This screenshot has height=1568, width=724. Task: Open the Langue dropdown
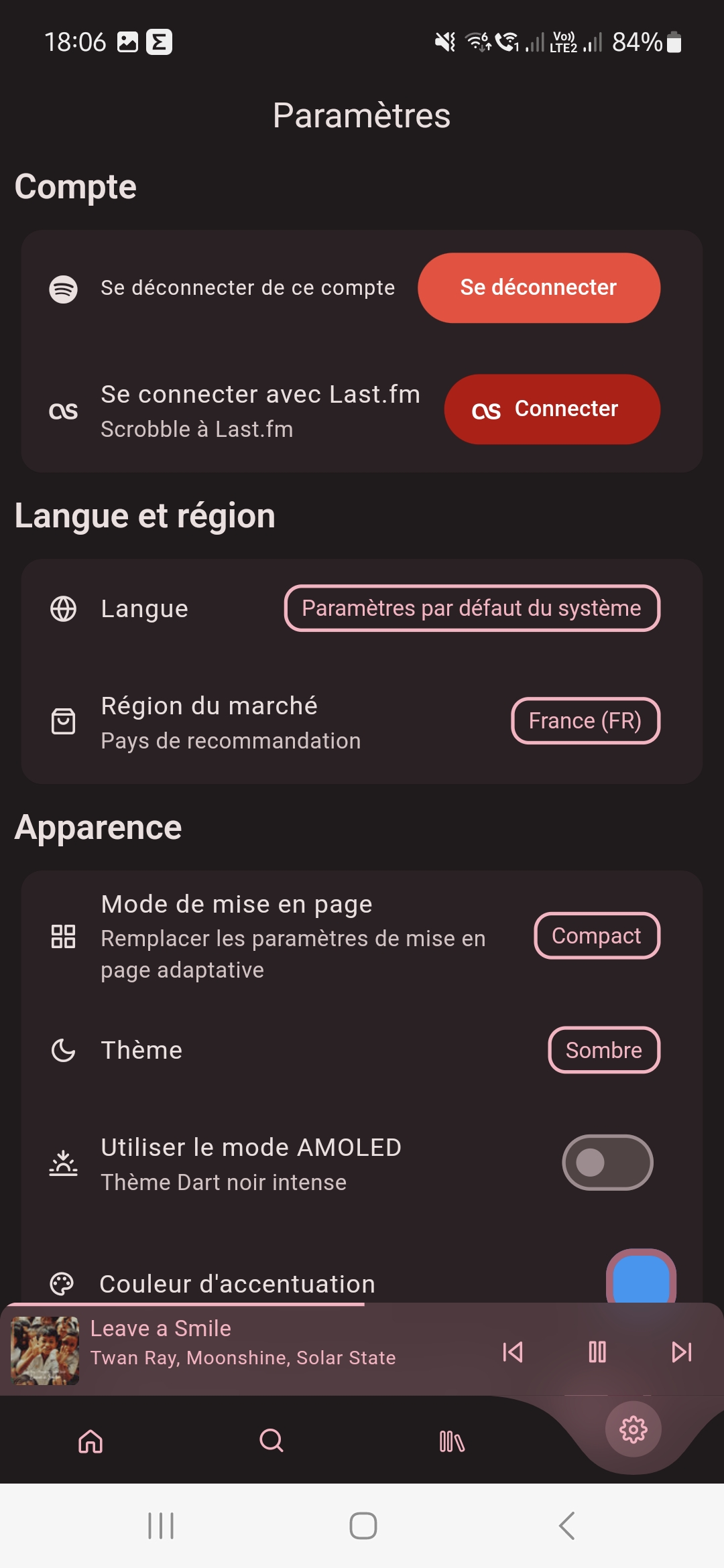(472, 608)
